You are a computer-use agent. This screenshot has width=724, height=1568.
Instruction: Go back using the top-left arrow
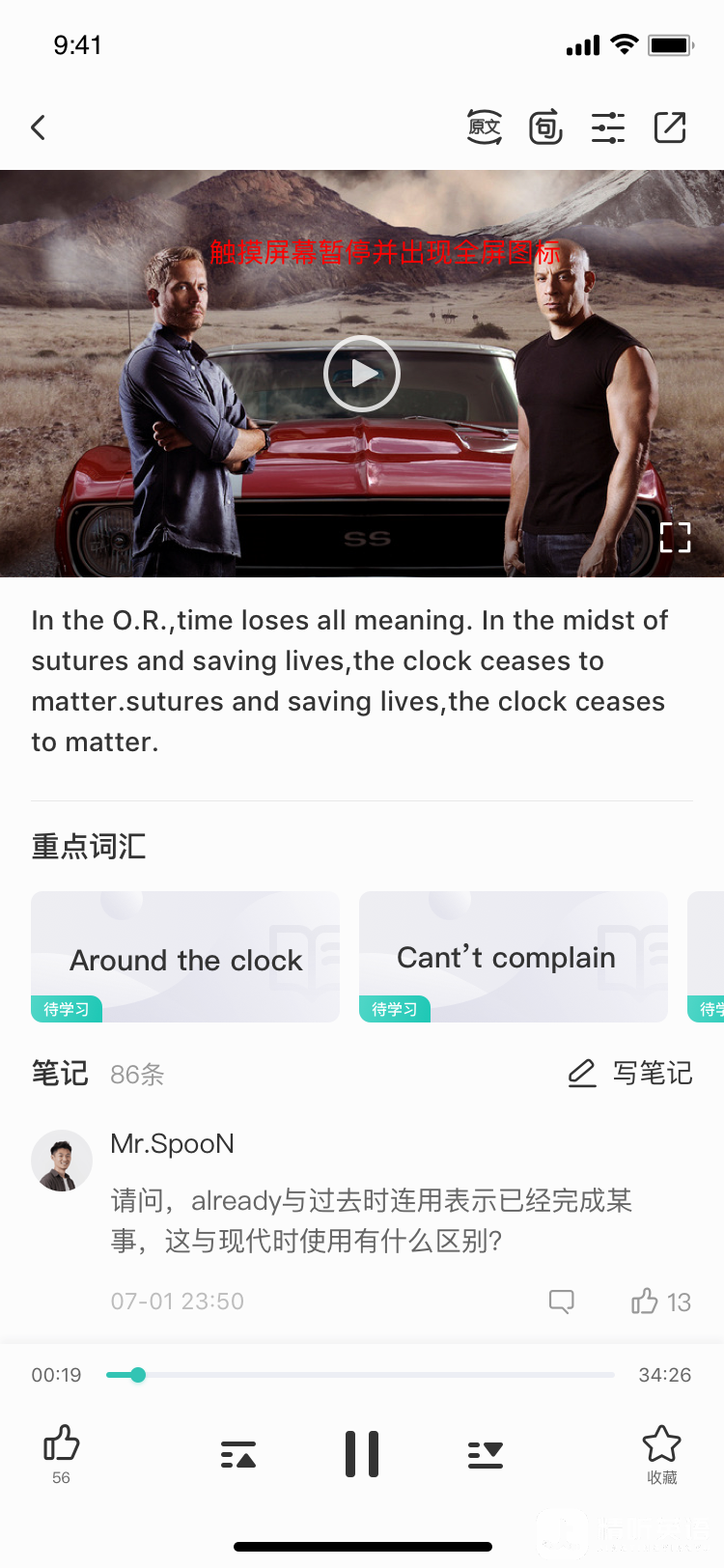coord(39,127)
